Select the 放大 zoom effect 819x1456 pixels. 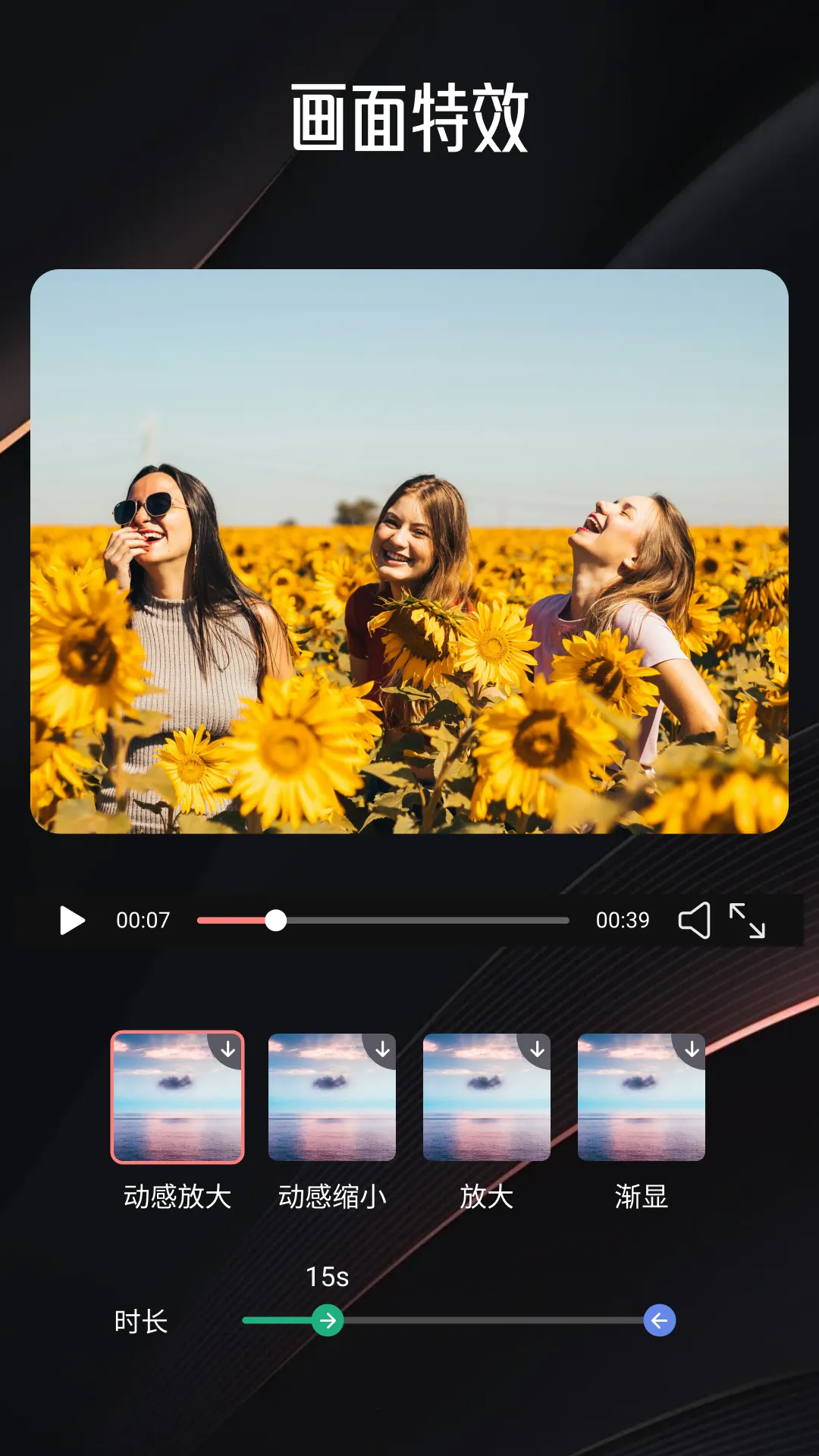click(487, 1097)
